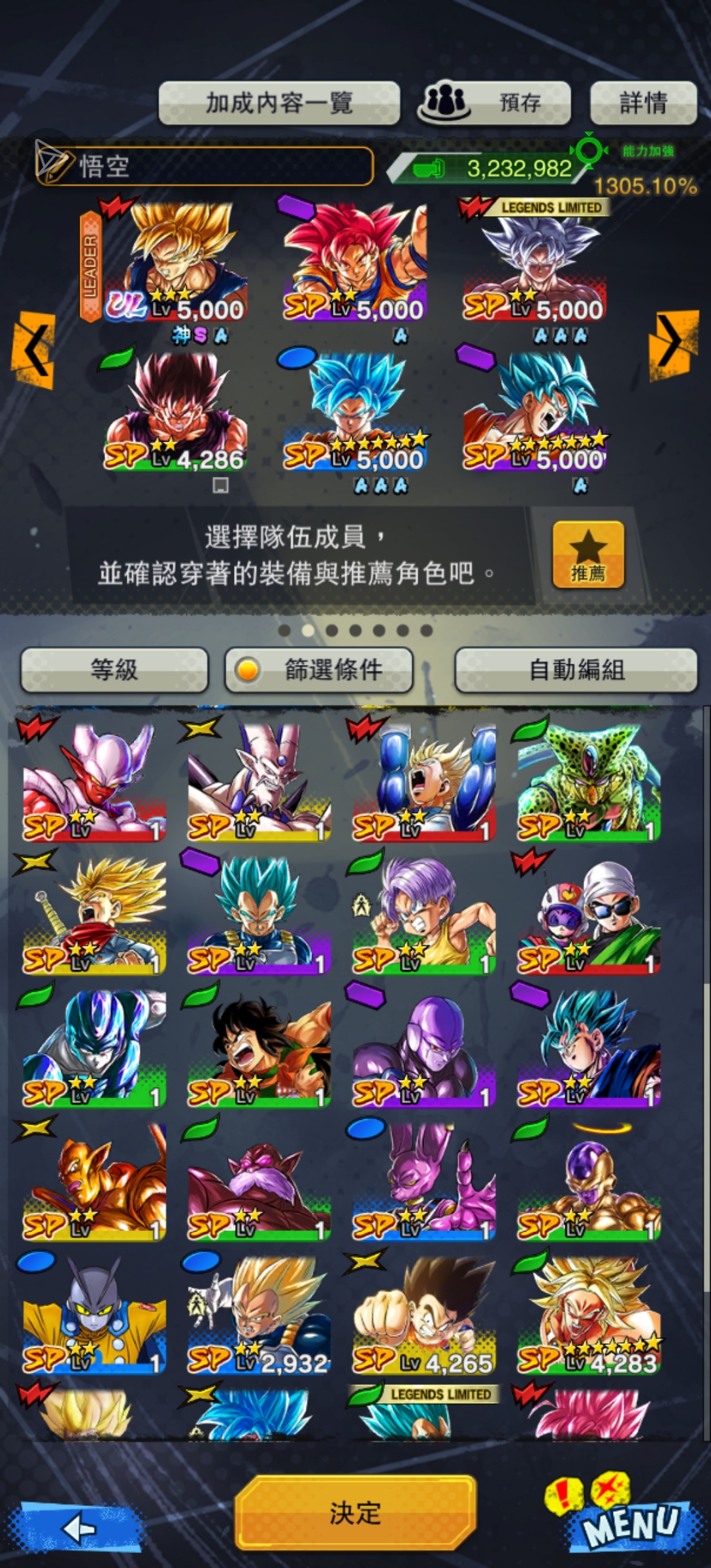Choose the Golden Frieza character with halo
711x1568 pixels.
point(588,1181)
